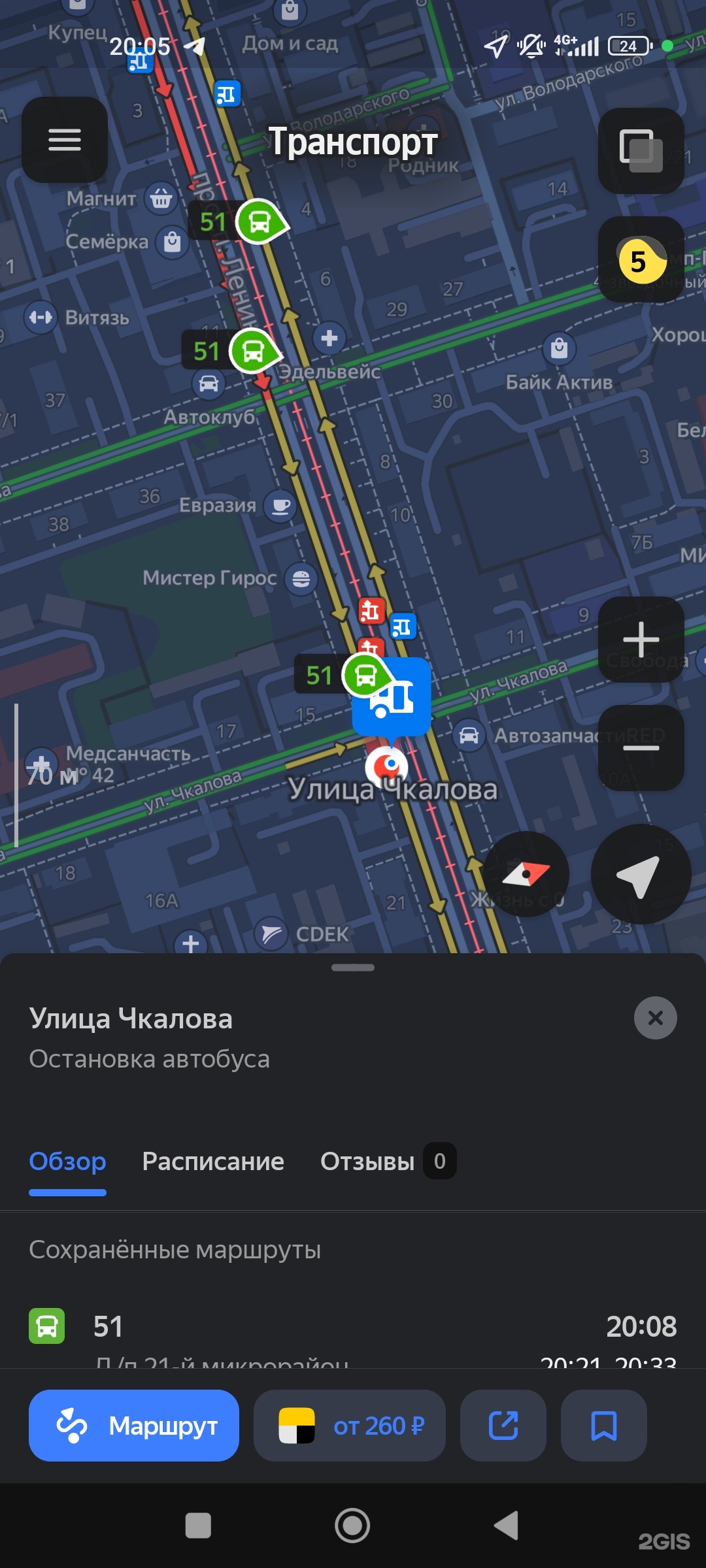
Task: Bookmark the Улица Чкалова stop
Action: [604, 1426]
